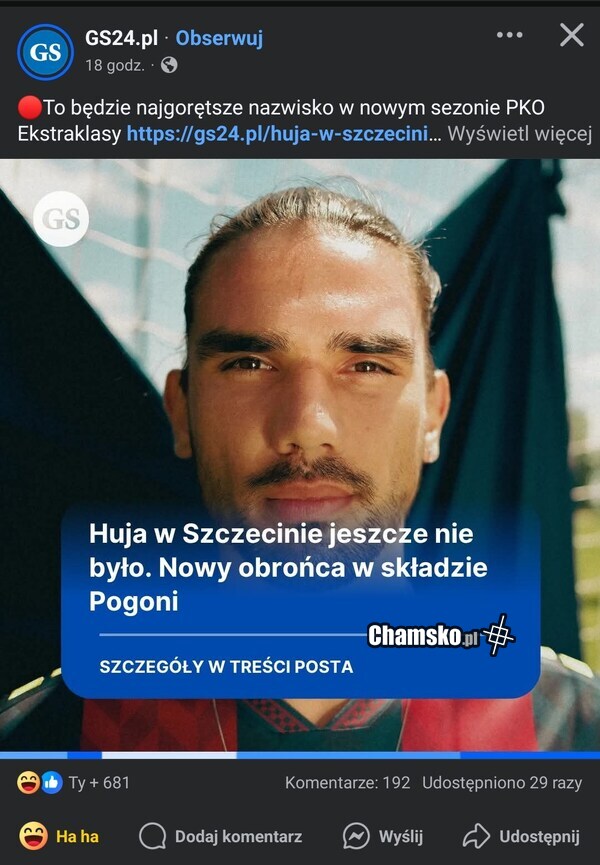
Task: Open the GS24.pl profile picture
Action: [45, 52]
